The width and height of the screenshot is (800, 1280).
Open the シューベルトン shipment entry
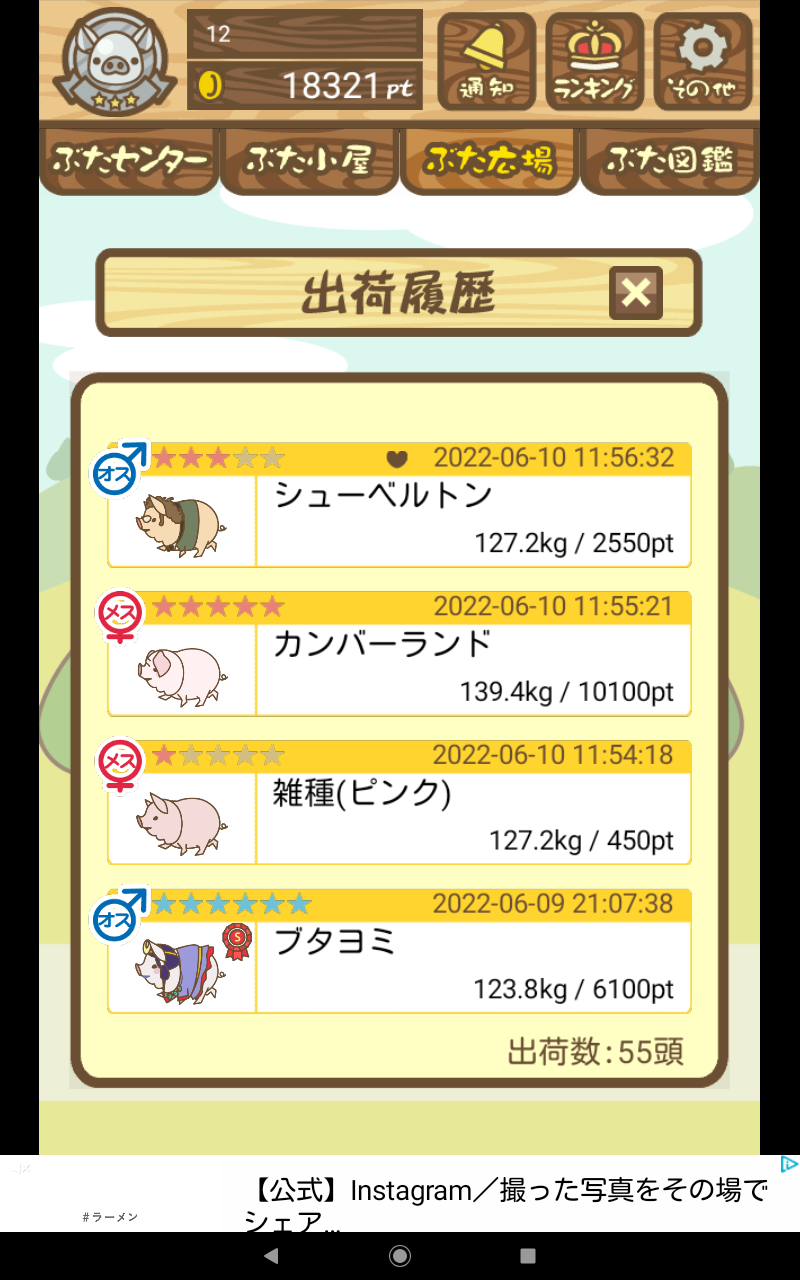point(399,505)
